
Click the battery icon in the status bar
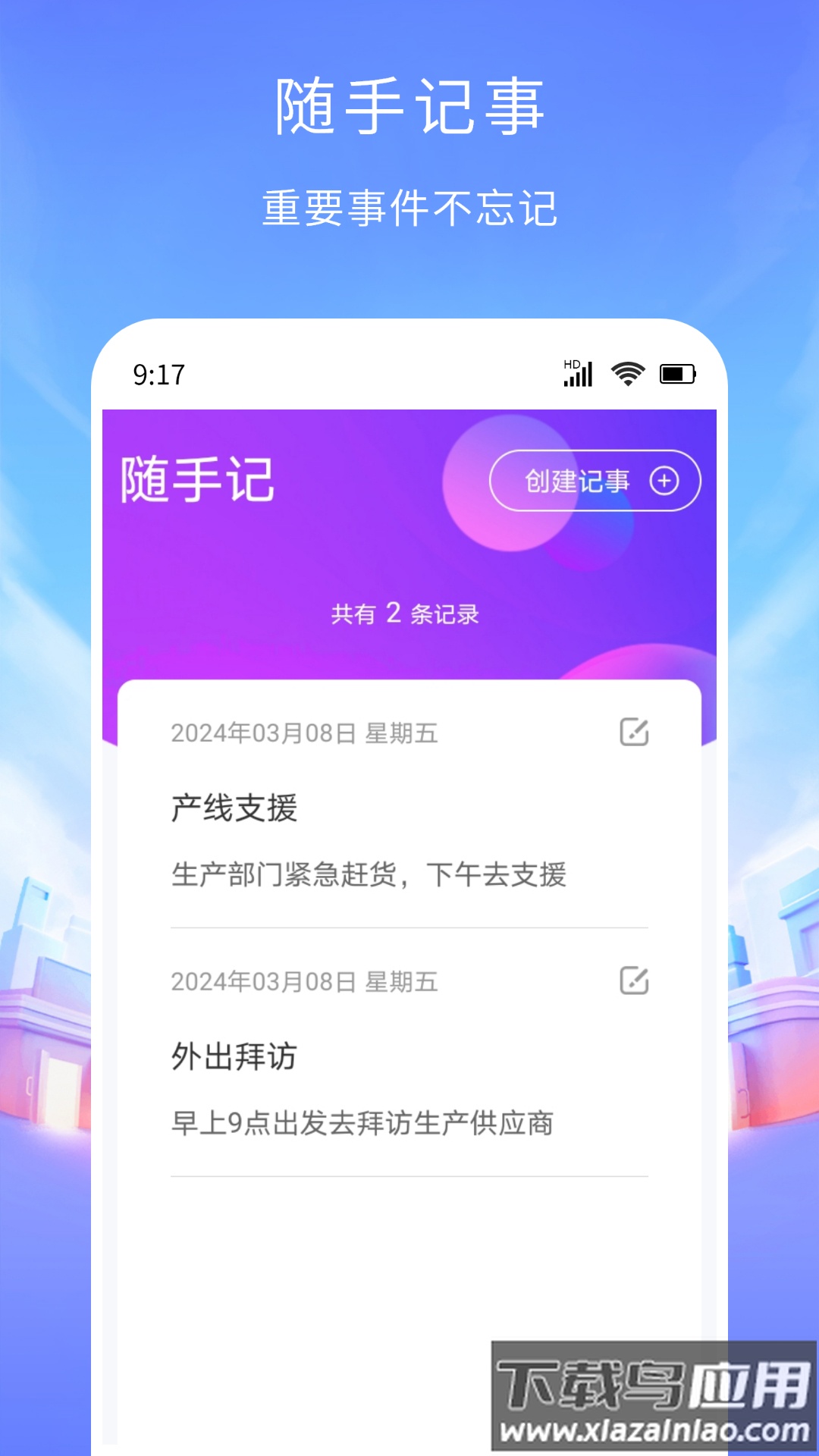point(676,372)
